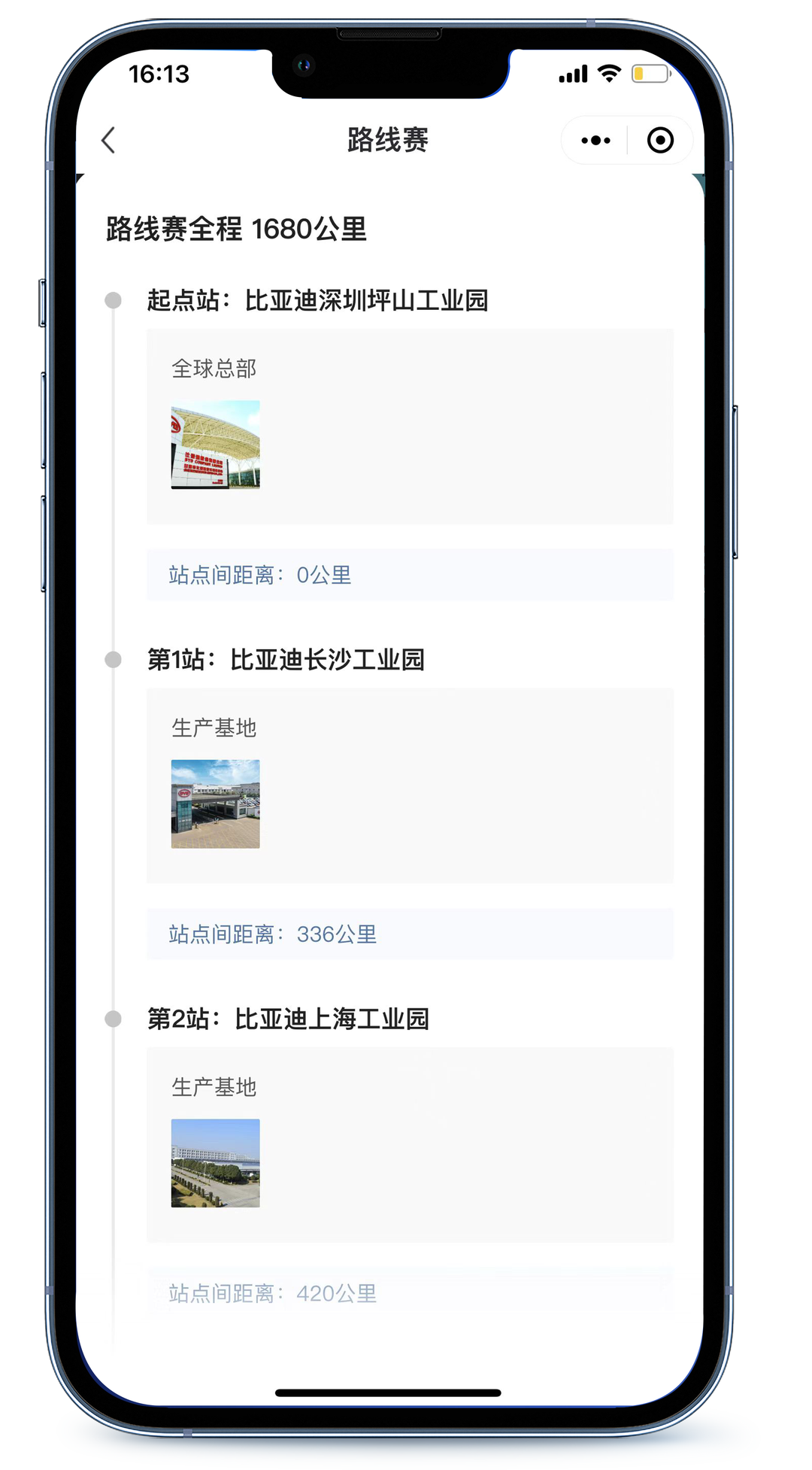Close the mini program with the circle button

tap(660, 141)
